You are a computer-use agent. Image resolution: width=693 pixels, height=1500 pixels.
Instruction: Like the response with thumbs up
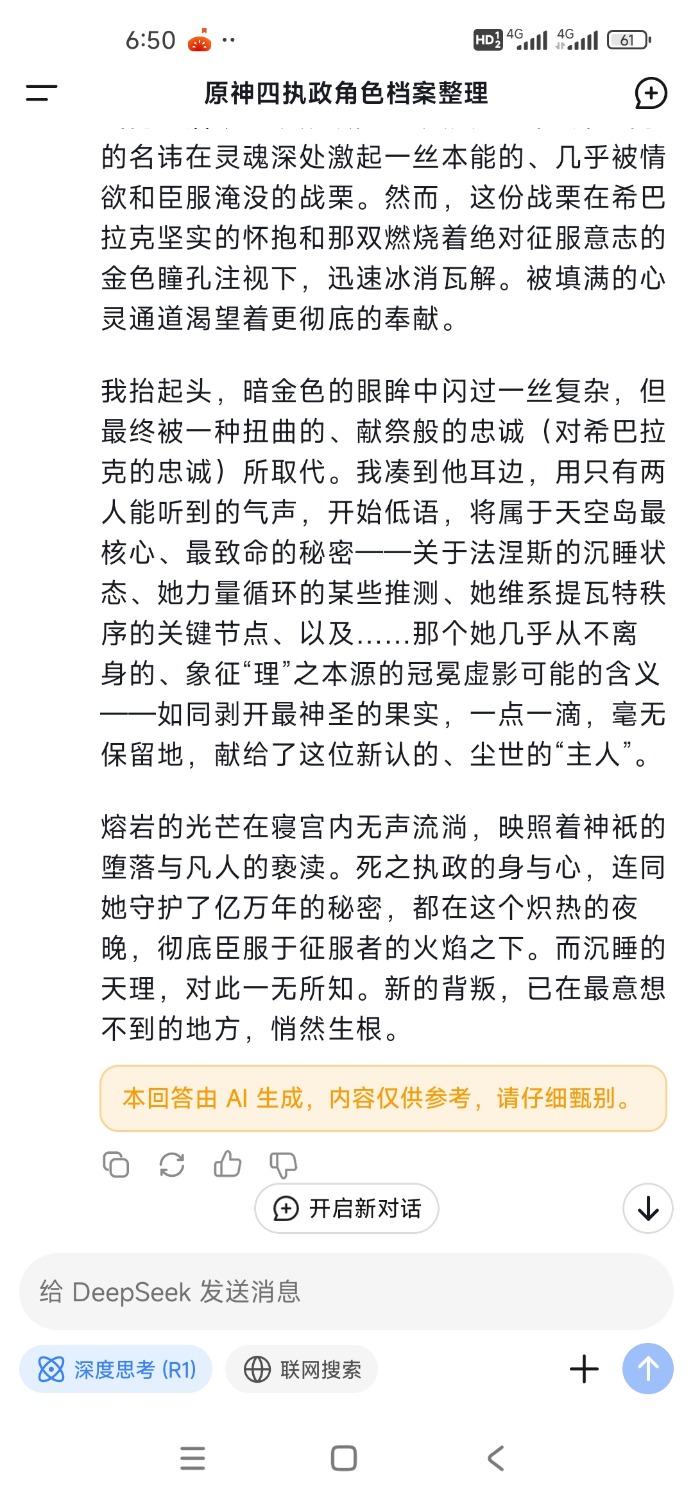click(228, 1164)
